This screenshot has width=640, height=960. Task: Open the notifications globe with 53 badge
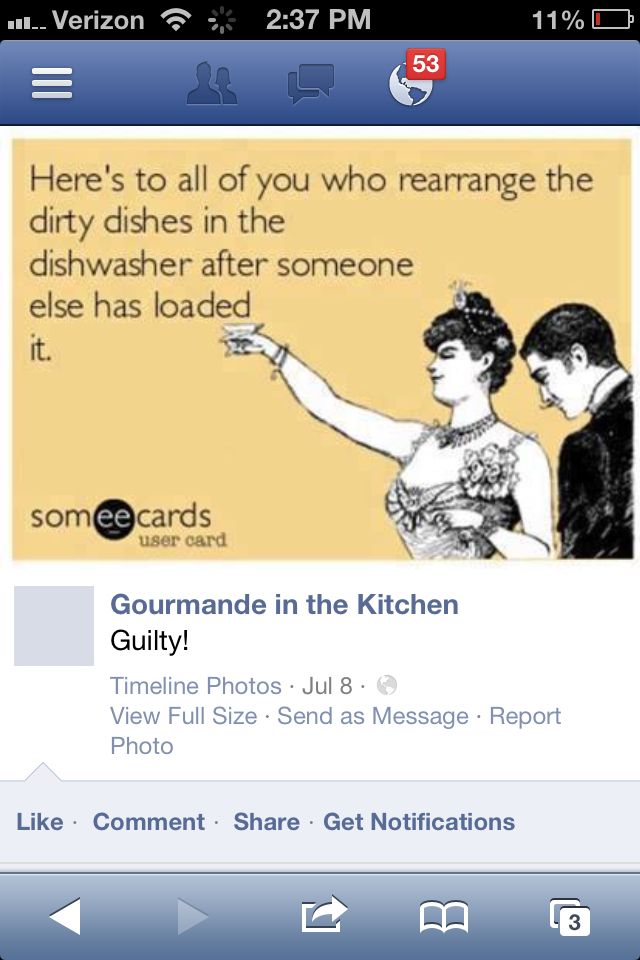(412, 82)
